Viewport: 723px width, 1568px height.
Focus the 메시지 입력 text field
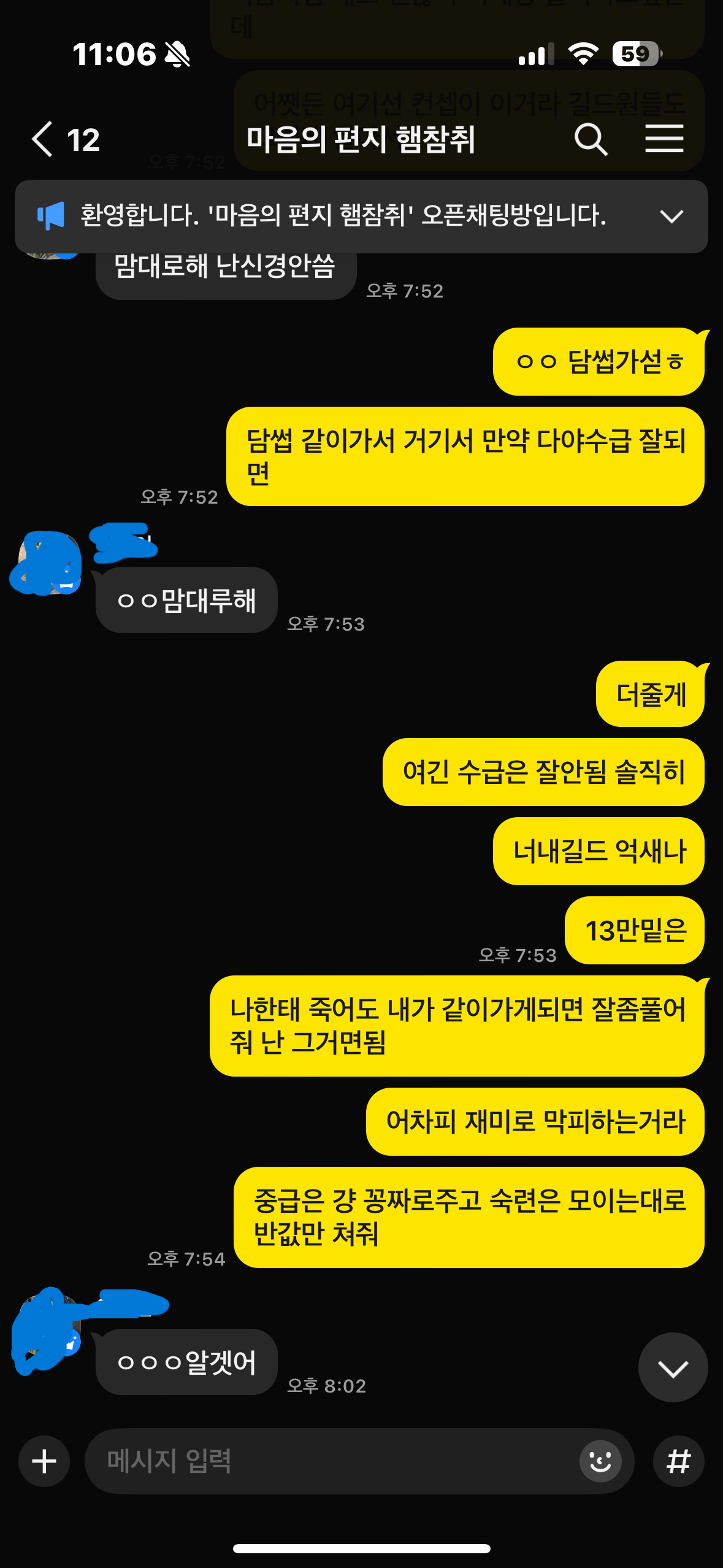331,1461
